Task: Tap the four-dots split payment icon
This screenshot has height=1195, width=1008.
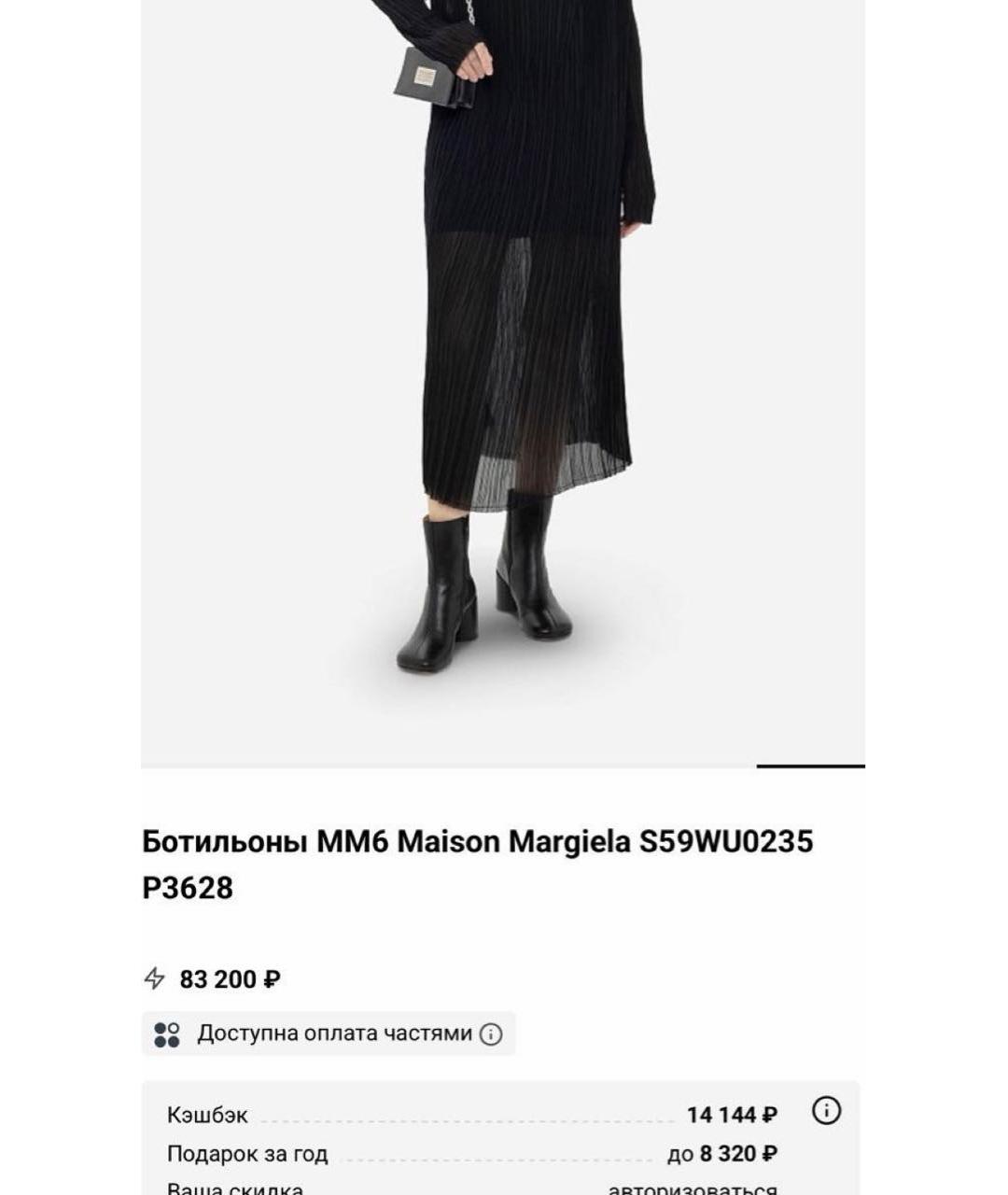Action: (x=168, y=1033)
